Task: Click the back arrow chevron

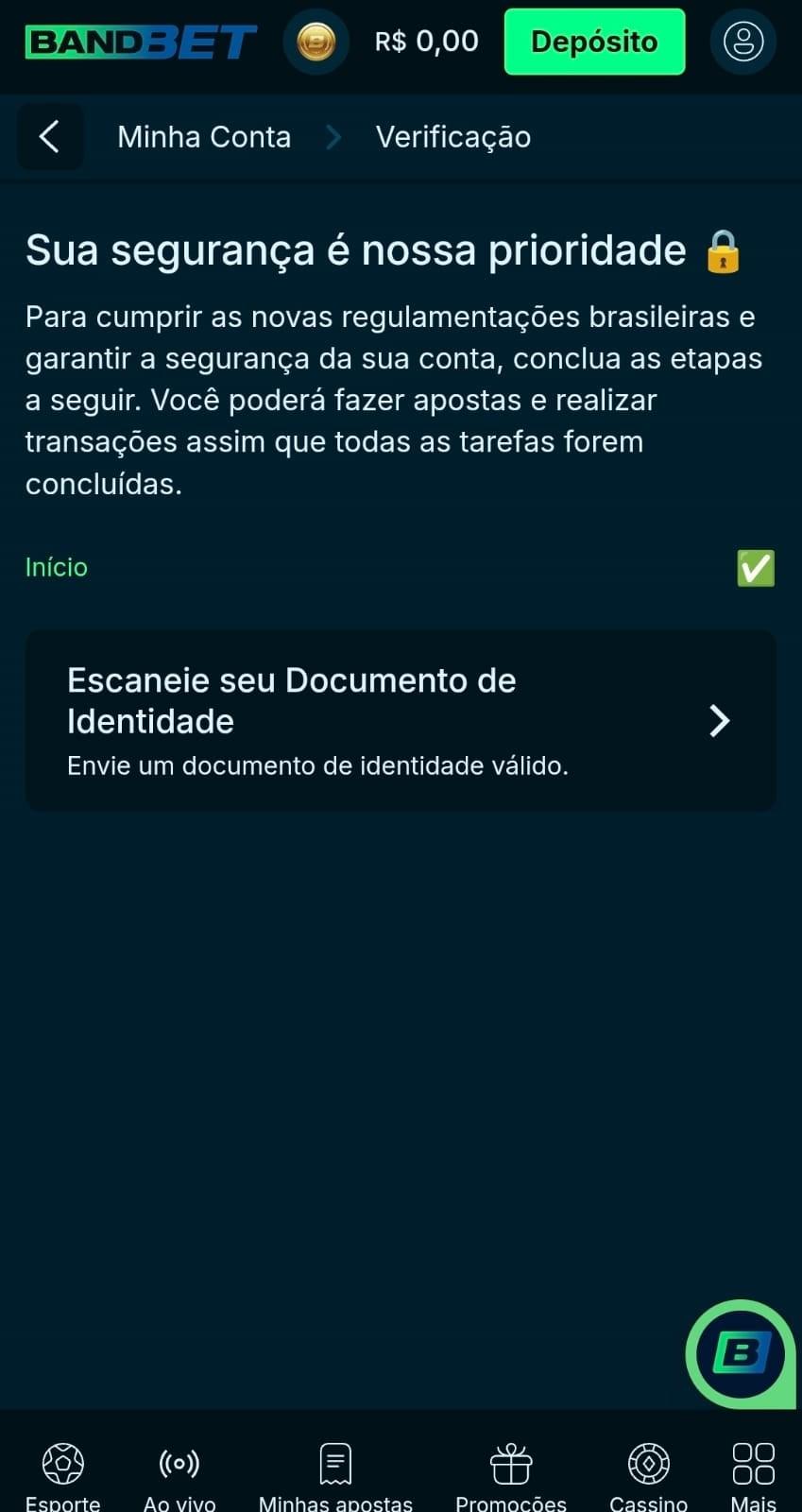Action: 50,136
